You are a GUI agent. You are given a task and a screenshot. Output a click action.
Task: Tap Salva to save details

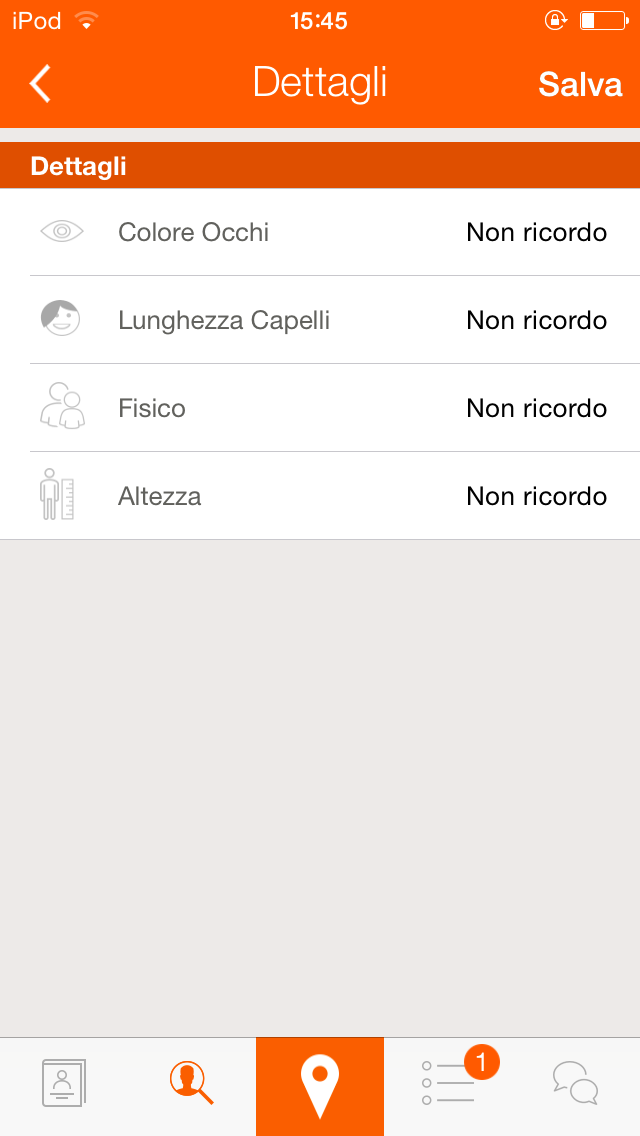point(580,84)
